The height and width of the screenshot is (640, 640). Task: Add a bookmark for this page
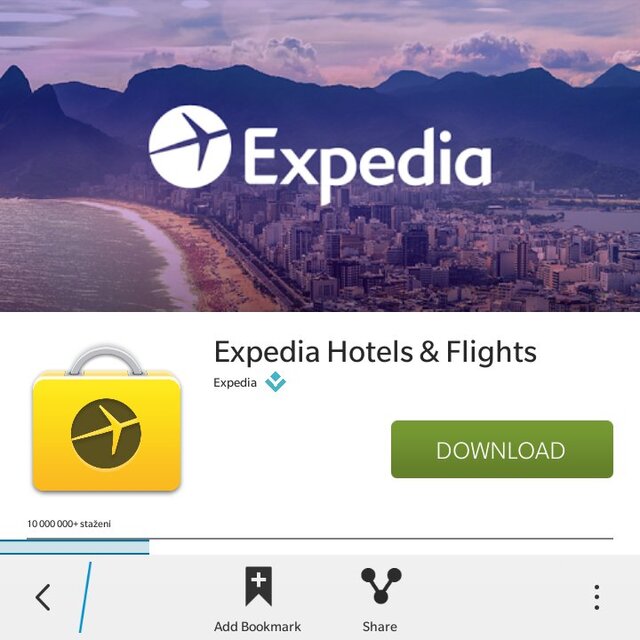(x=257, y=598)
